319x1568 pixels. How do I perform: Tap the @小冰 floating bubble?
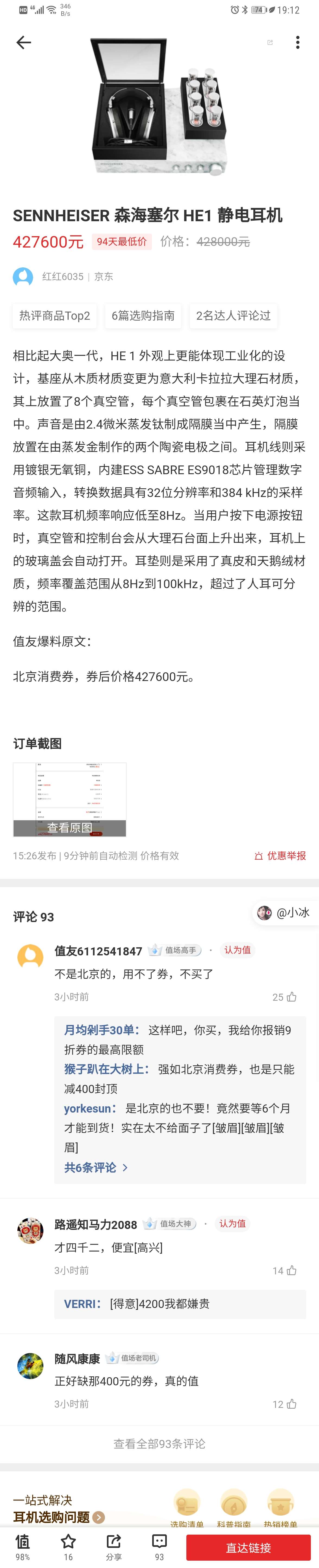click(285, 913)
